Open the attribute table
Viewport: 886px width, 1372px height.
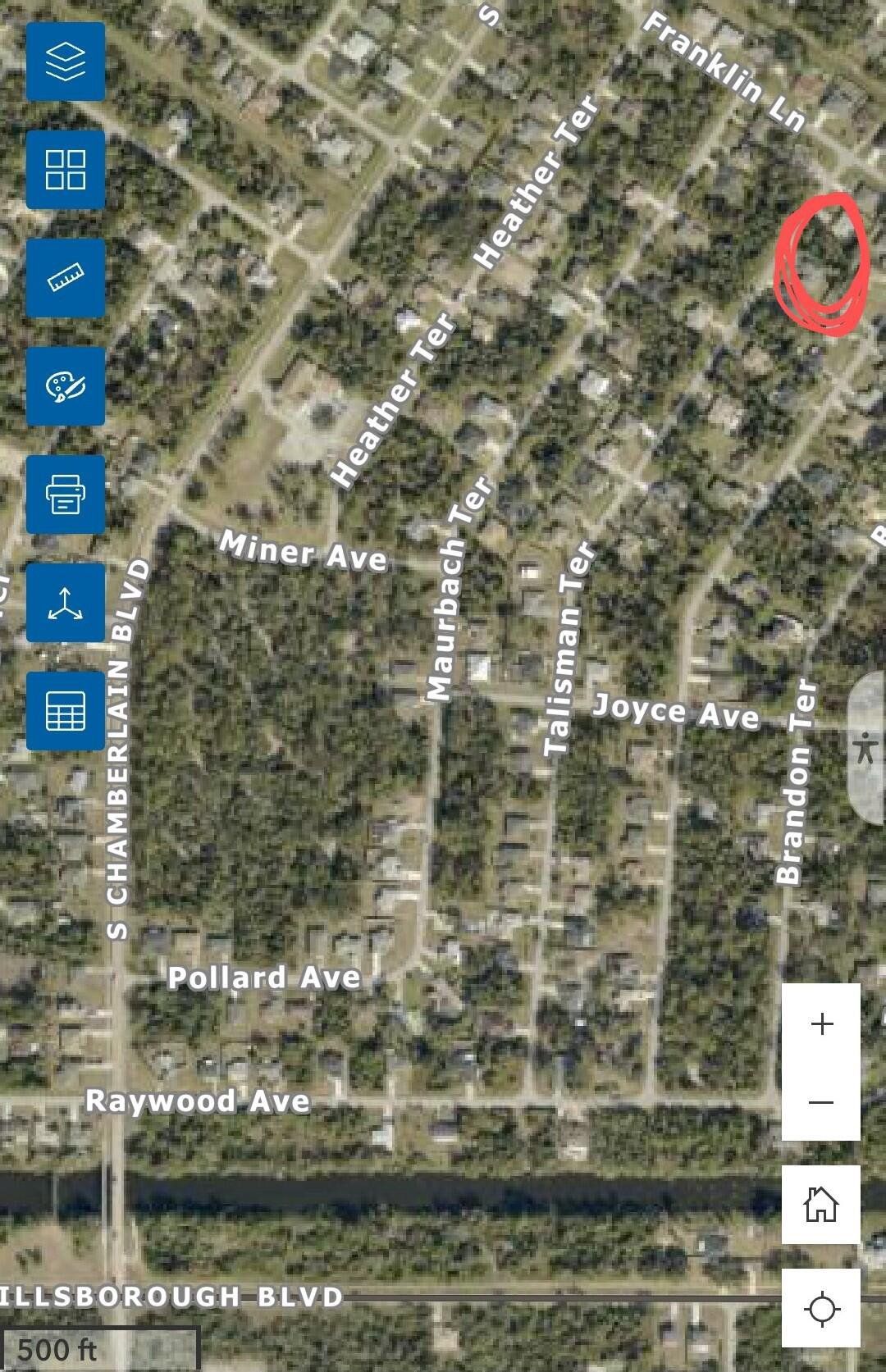(x=66, y=711)
